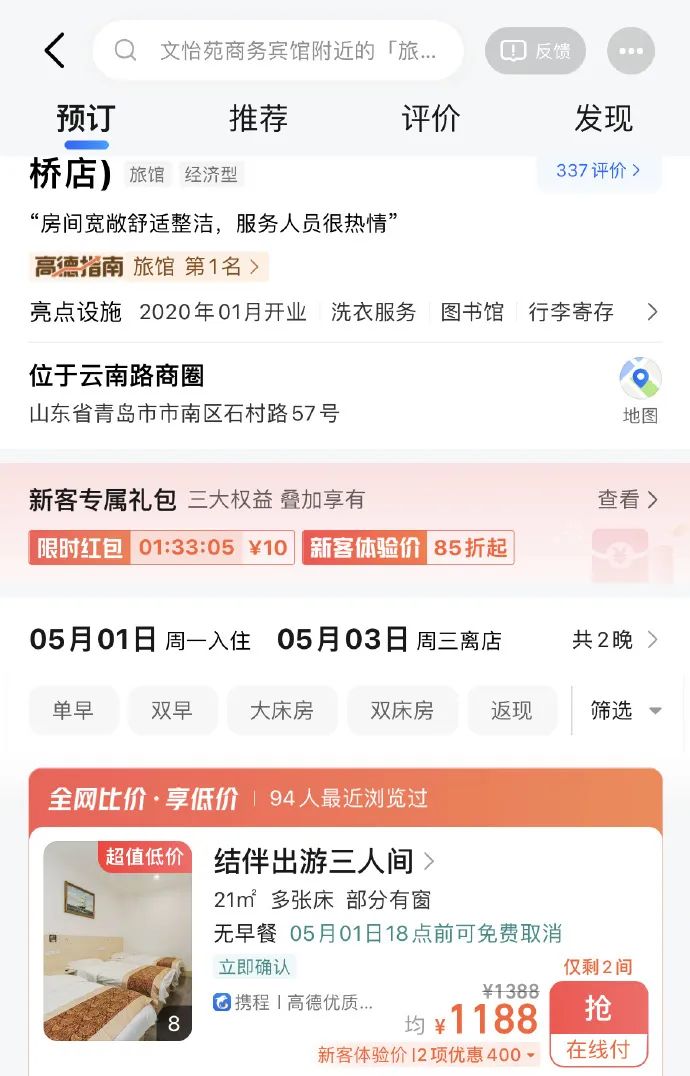Switch to the 发现 tab
Image resolution: width=690 pixels, height=1076 pixels.
pyautogui.click(x=603, y=118)
